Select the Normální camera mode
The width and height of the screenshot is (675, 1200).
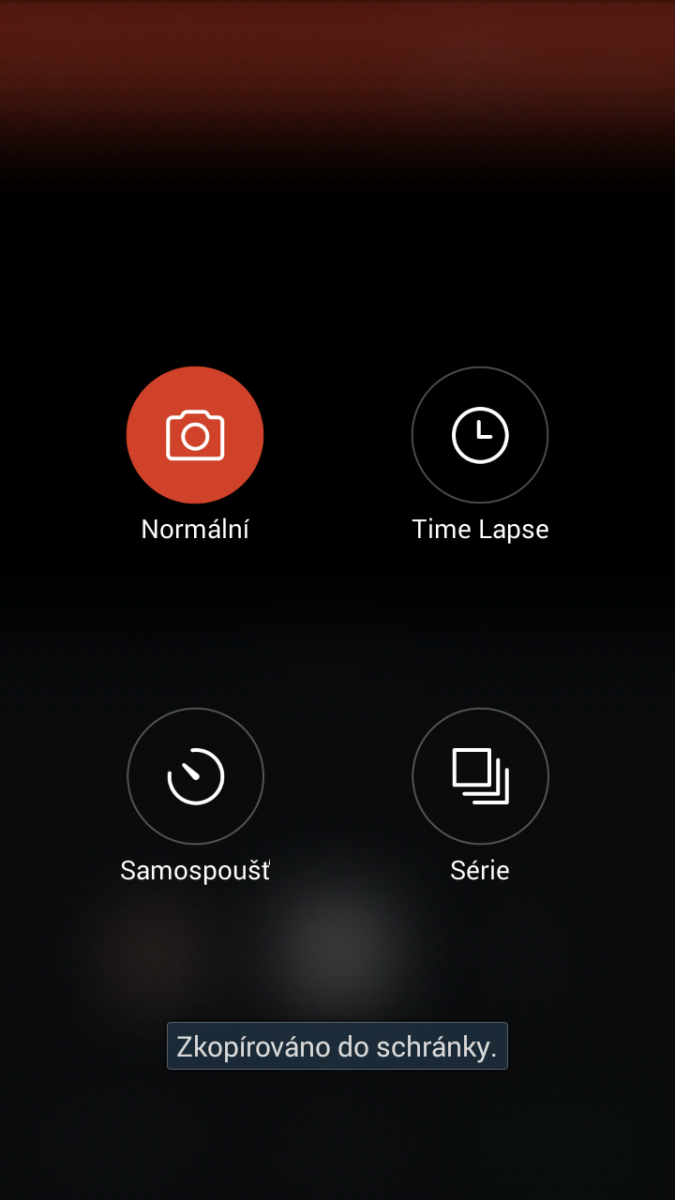click(195, 435)
